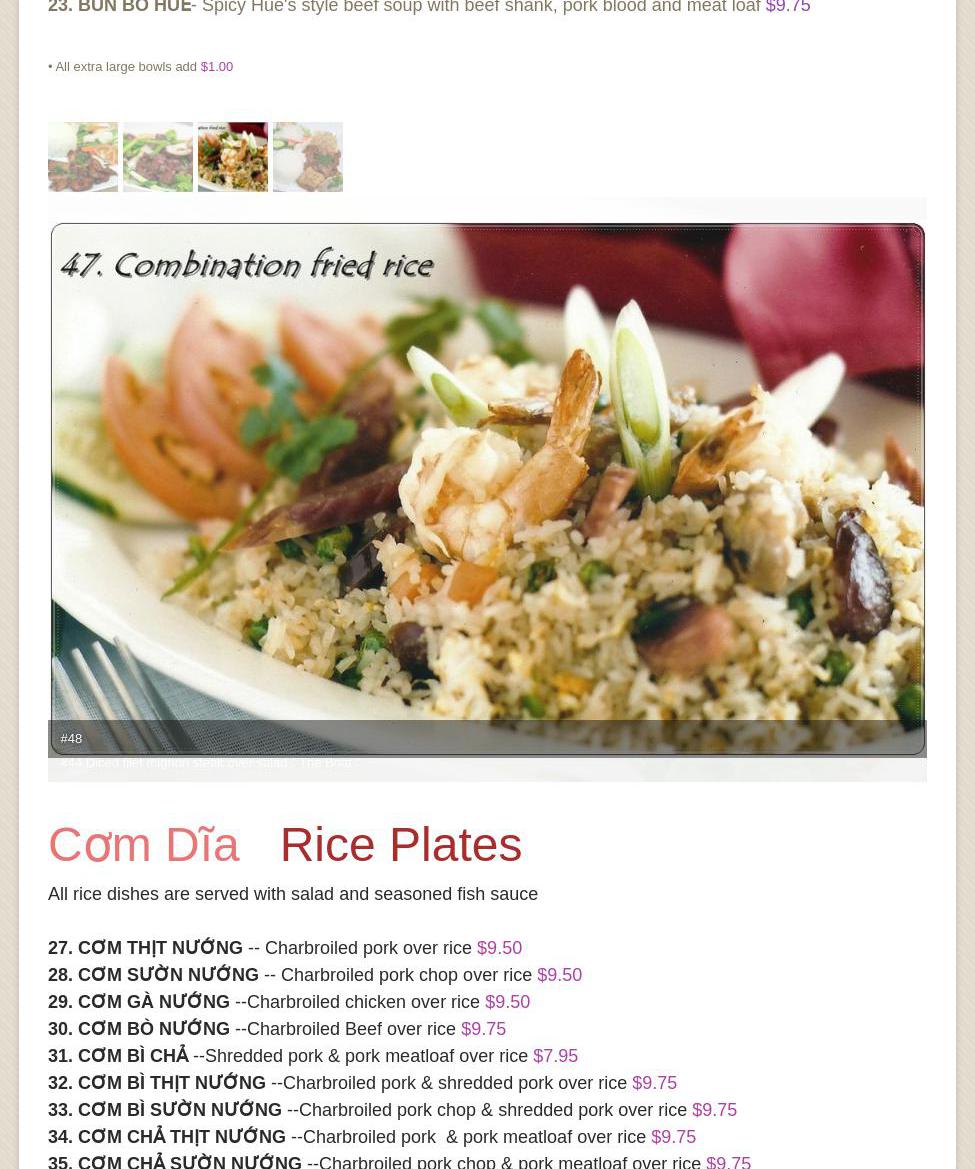Open the fourth thumbnail with pork chop and rice
Viewport: 975px width, 1169px height.
tap(308, 157)
